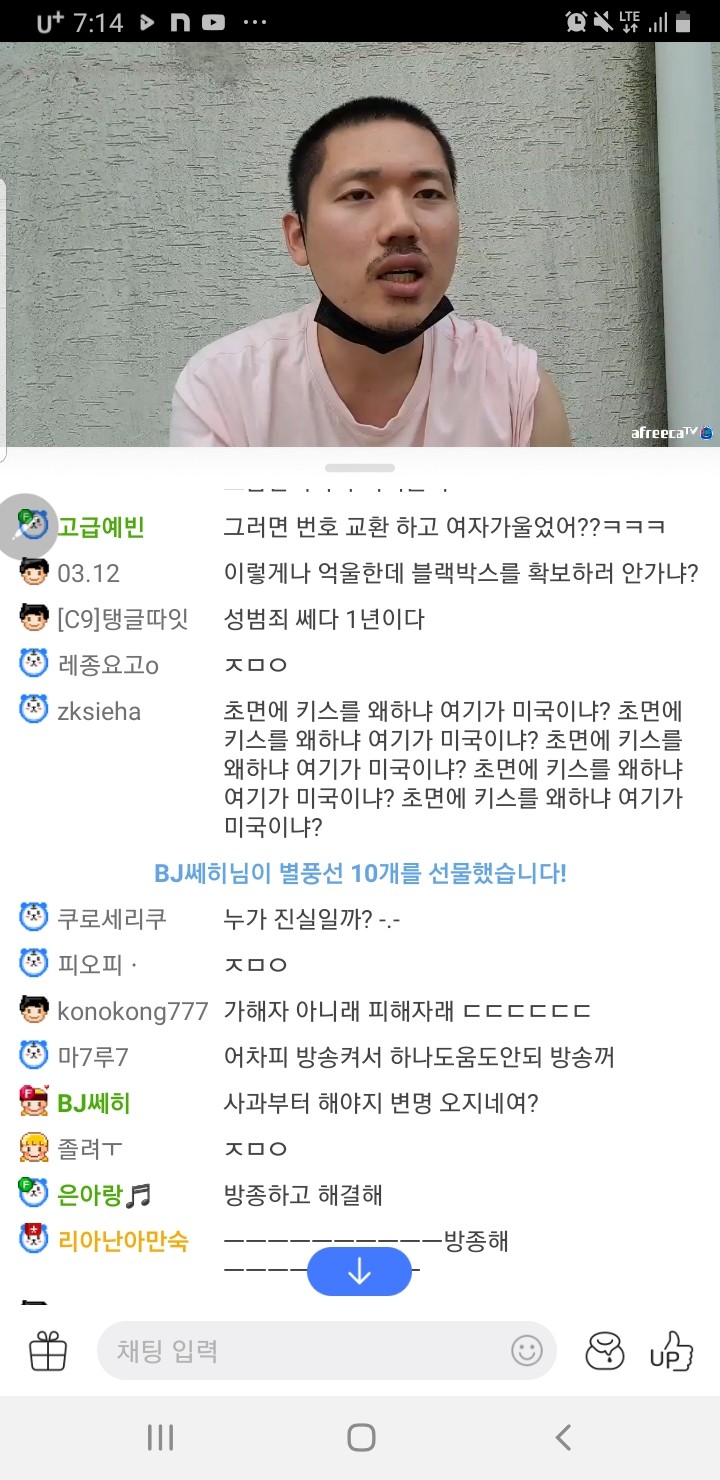Tap the live video player
This screenshot has height=1480, width=720.
pos(360,245)
